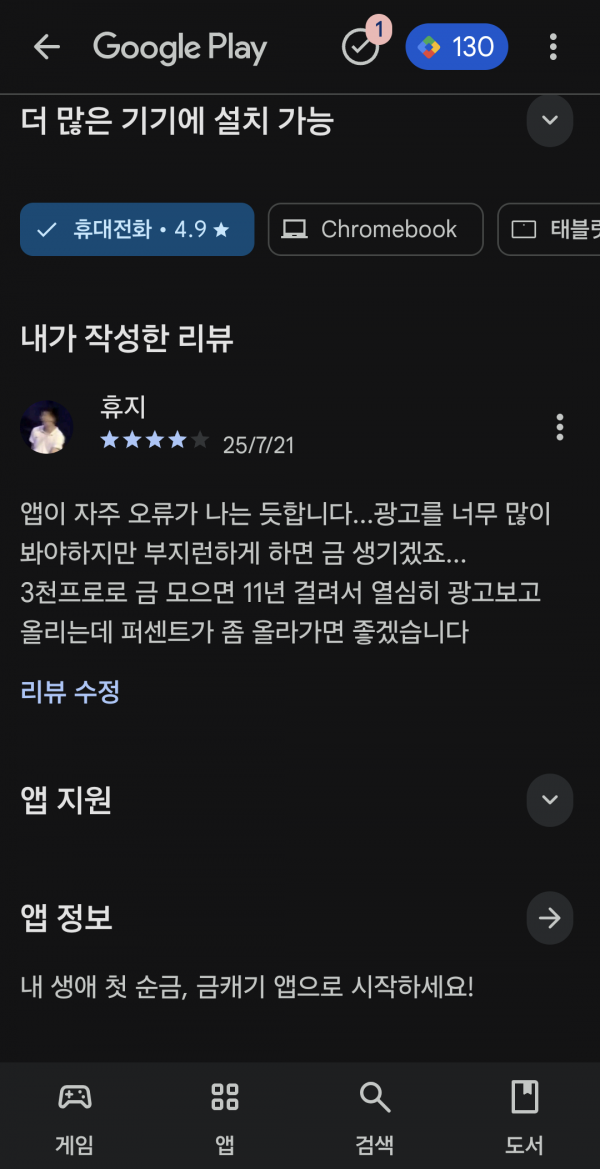Image resolution: width=600 pixels, height=1169 pixels.
Task: Expand the 앱 지원 section
Action: click(550, 800)
